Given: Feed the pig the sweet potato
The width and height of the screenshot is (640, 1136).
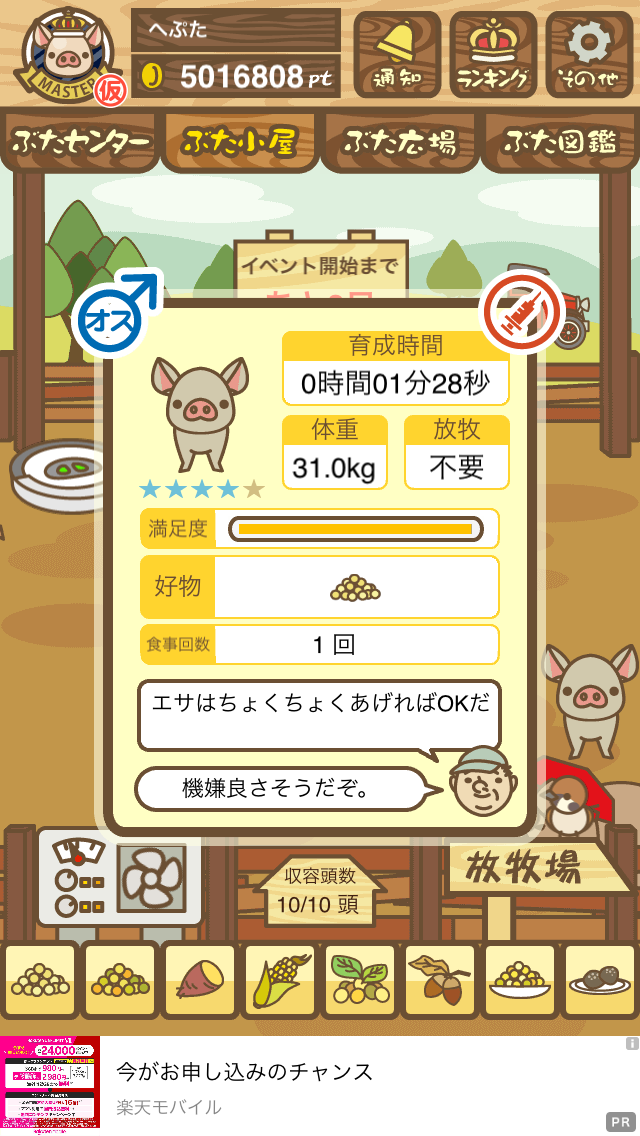Looking at the screenshot, I should 198,981.
